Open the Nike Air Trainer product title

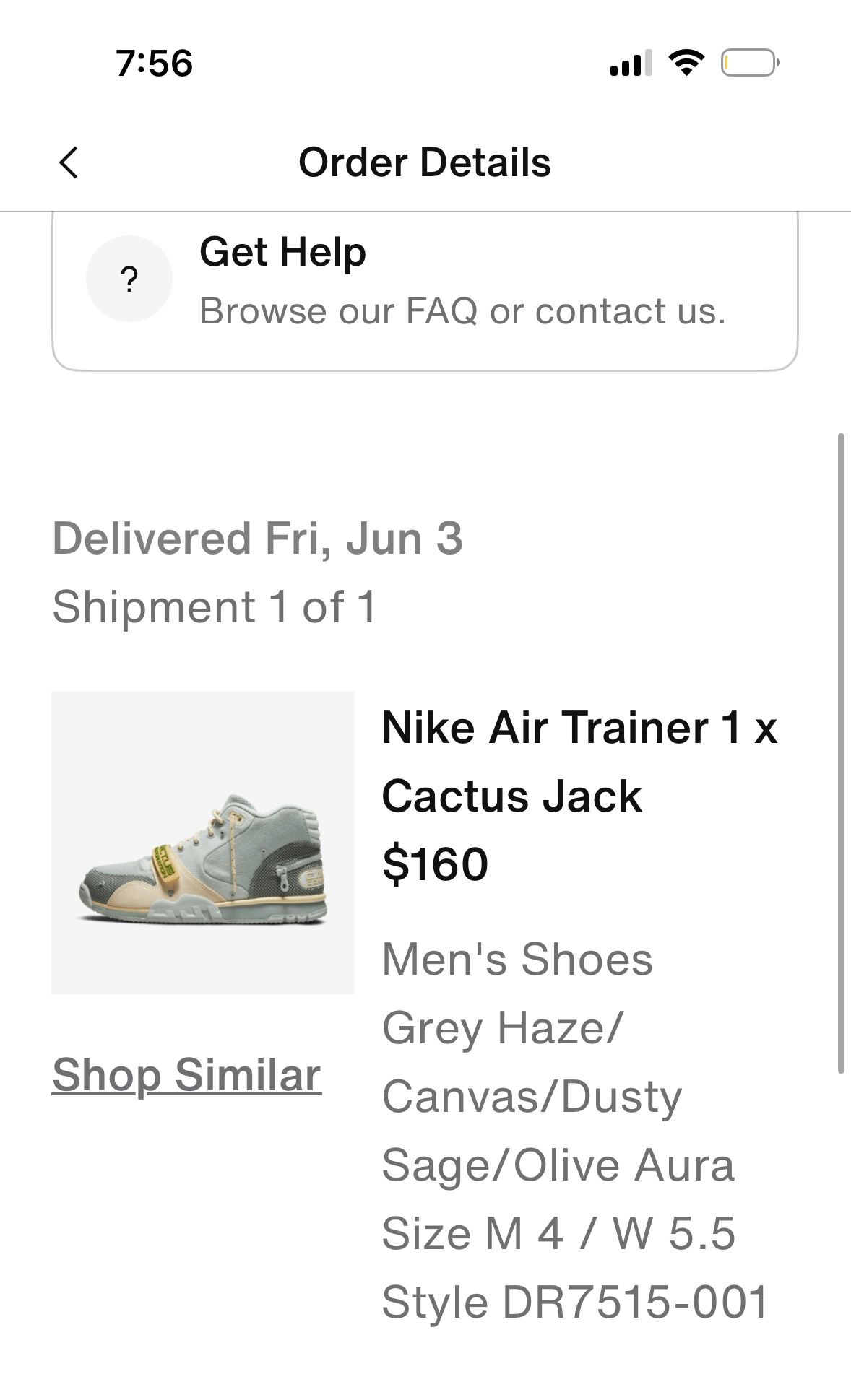point(581,762)
